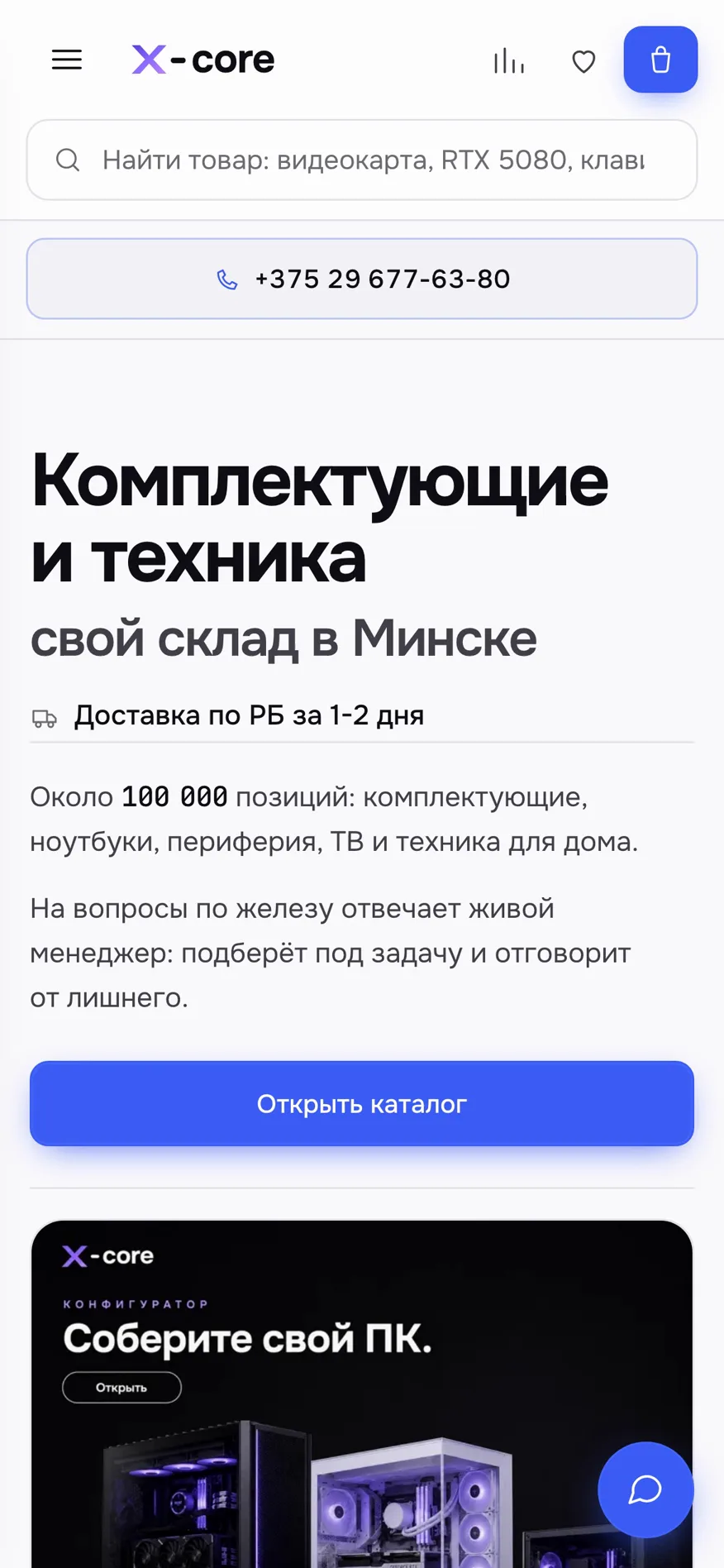The width and height of the screenshot is (724, 1568).
Task: Open the shopping cart
Action: tap(660, 60)
